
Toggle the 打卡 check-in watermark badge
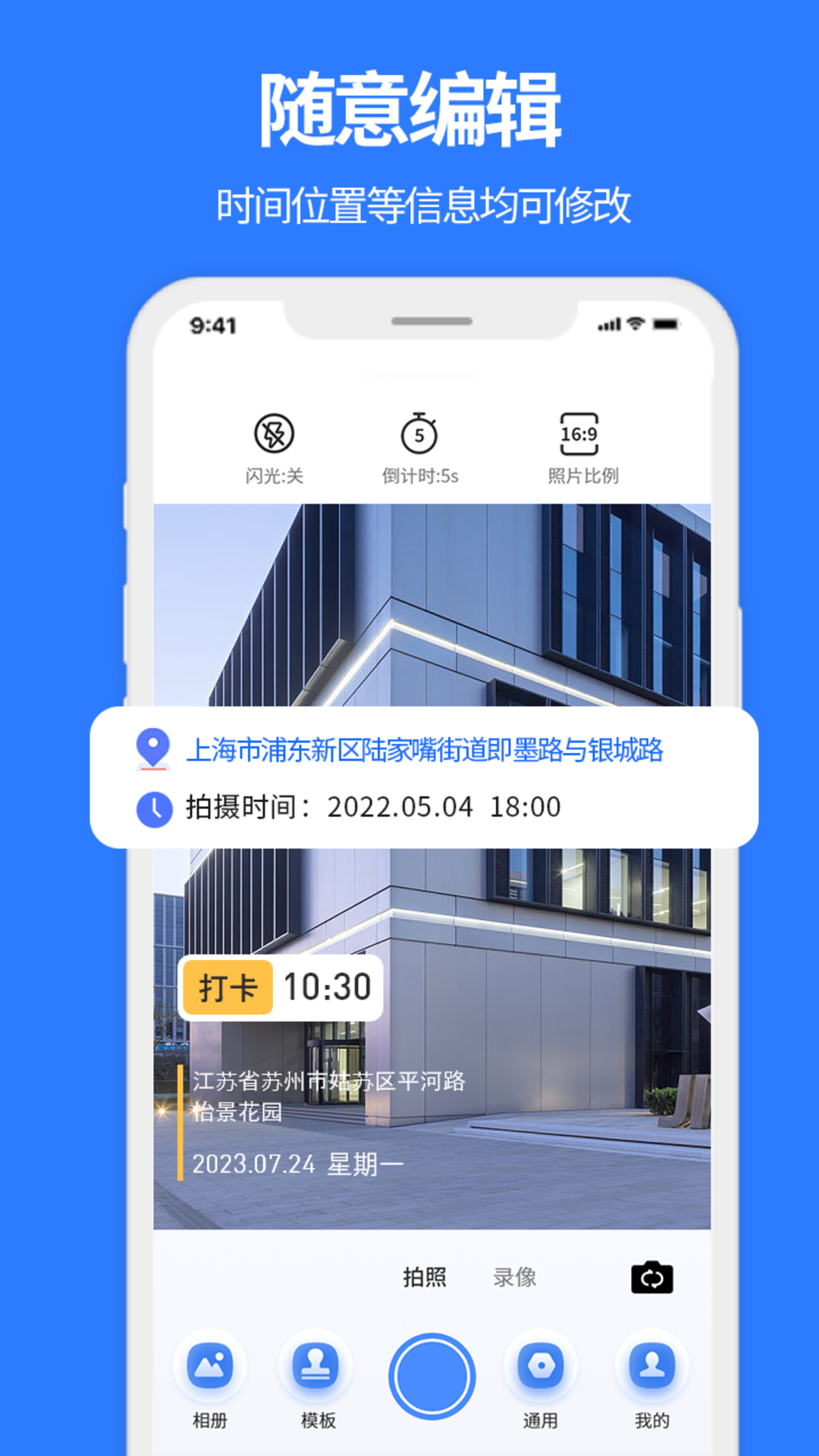[228, 987]
